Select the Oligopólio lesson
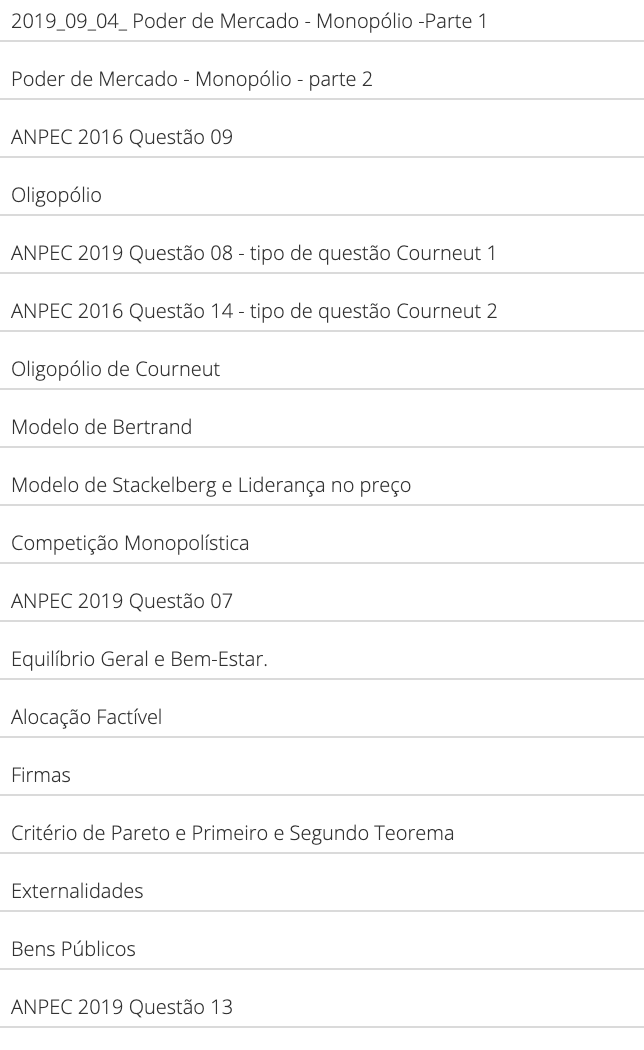Screen dimensions: 644x1050 (322, 195)
